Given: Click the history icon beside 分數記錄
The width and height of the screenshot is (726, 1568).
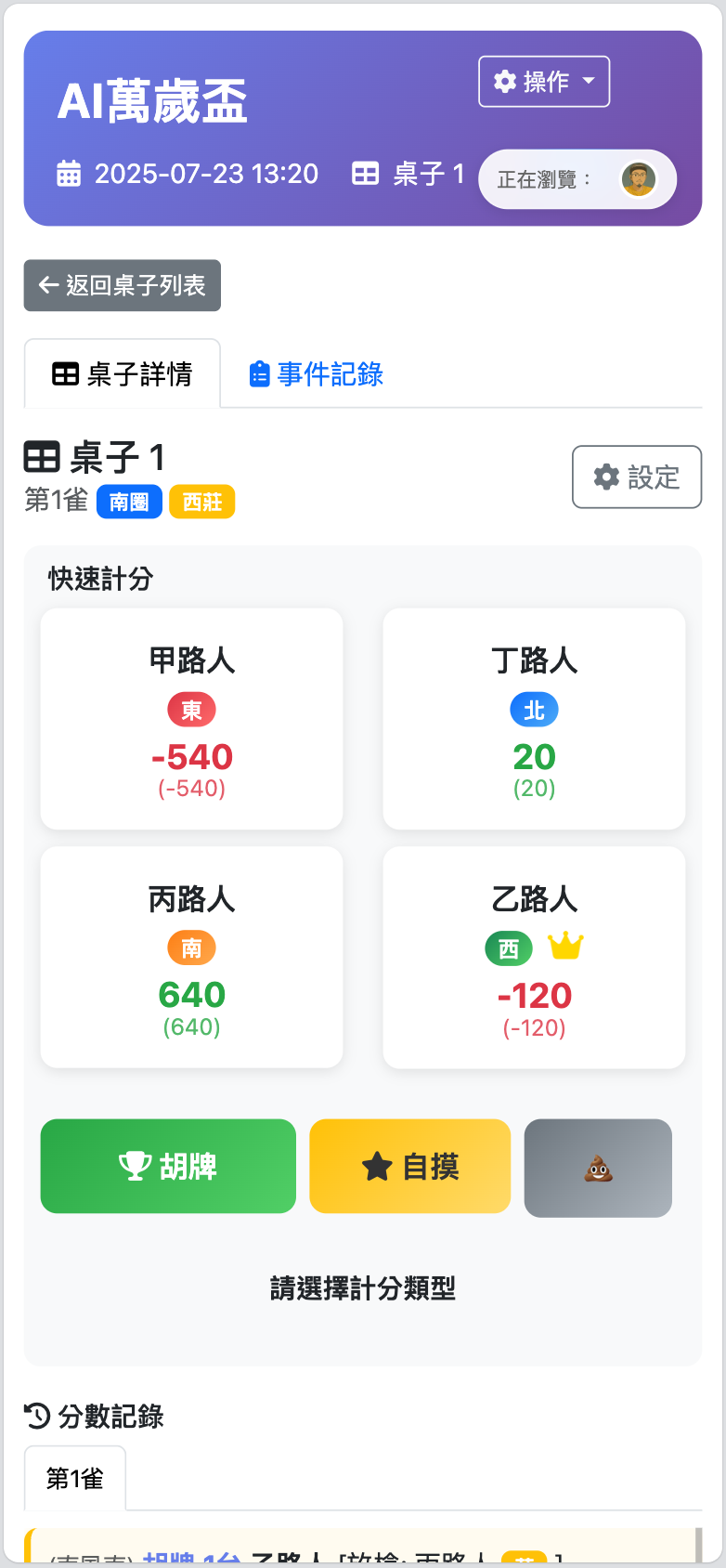Looking at the screenshot, I should [36, 1417].
